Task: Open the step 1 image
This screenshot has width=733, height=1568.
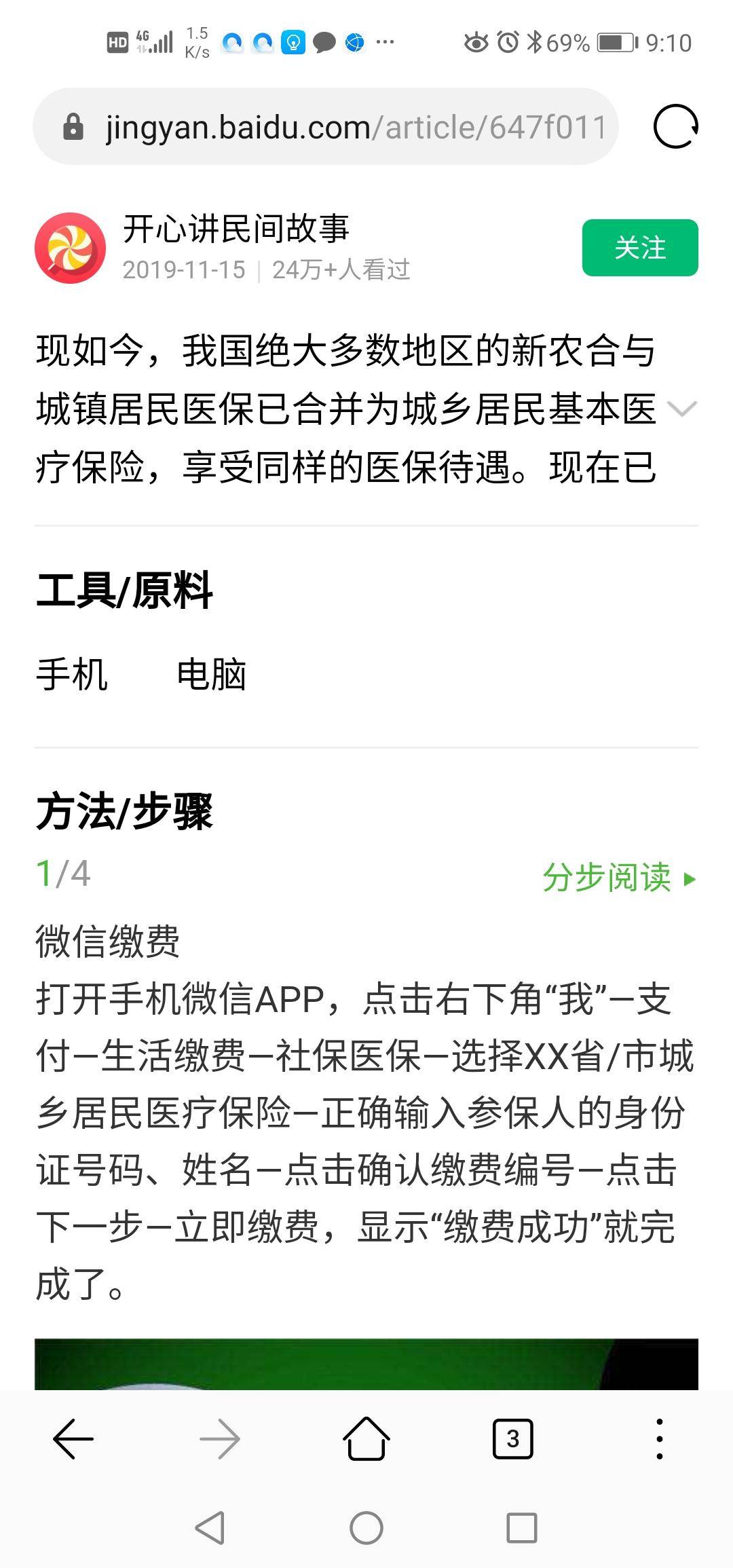Action: [x=366, y=1363]
